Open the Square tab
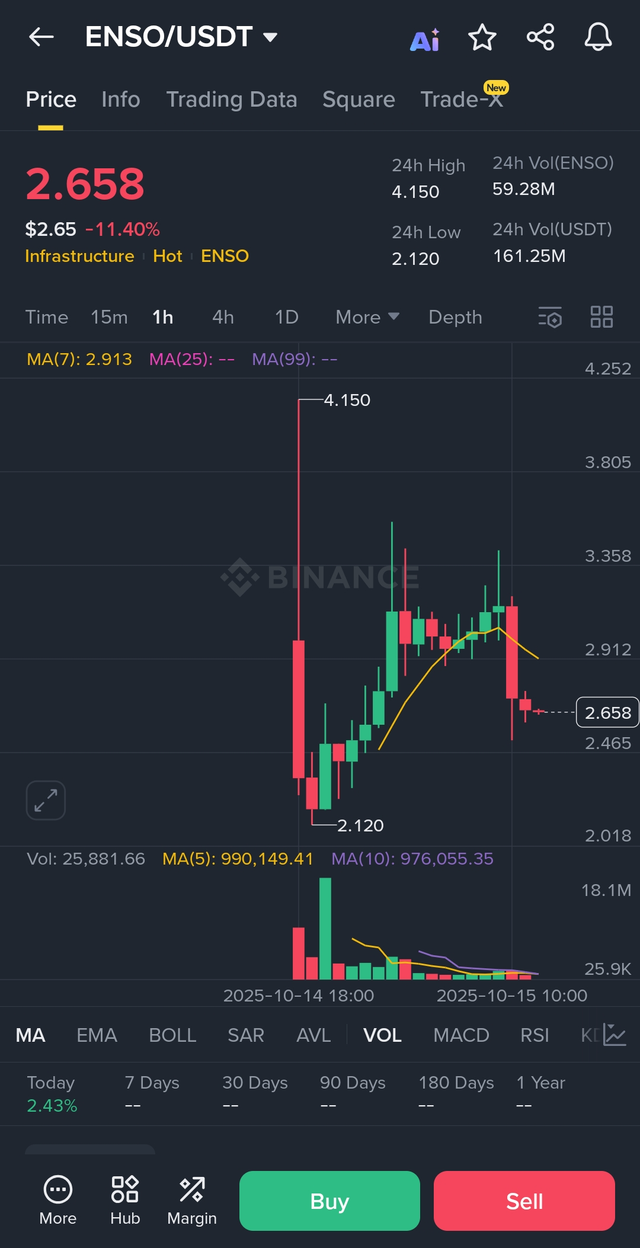Screen dimensions: 640x1248 point(358,99)
